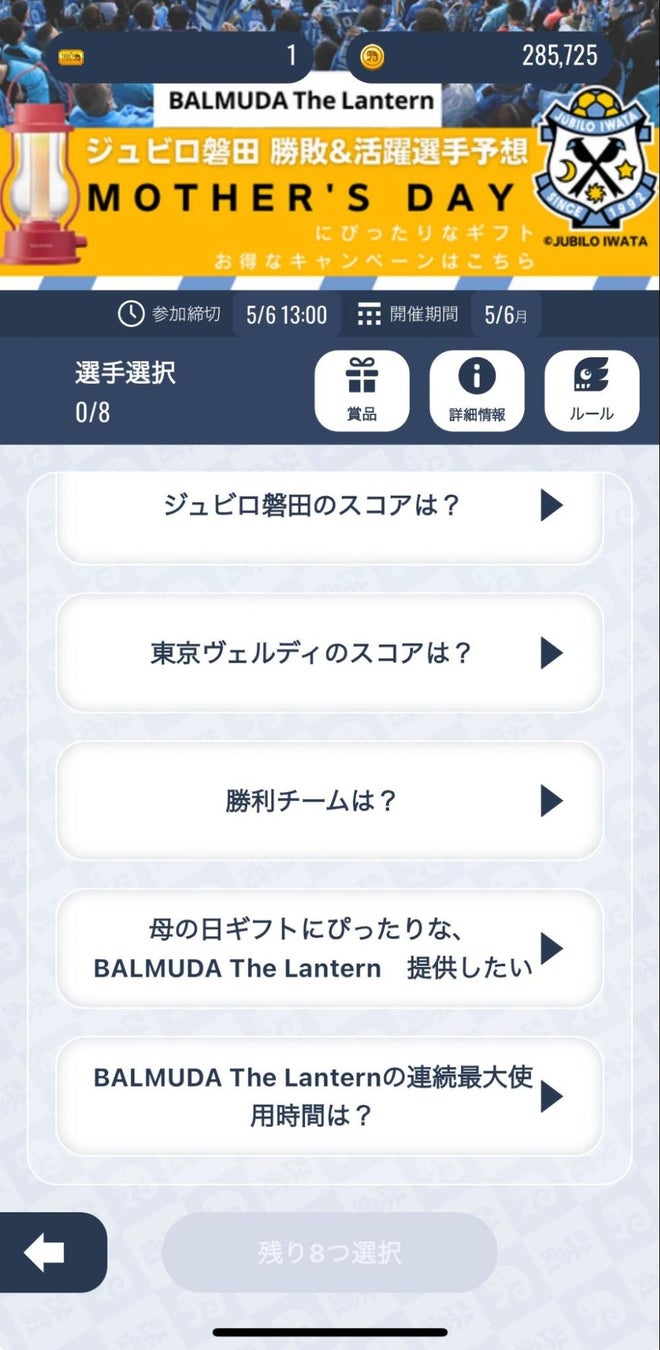
Task: View the ルール rules
Action: coord(591,391)
